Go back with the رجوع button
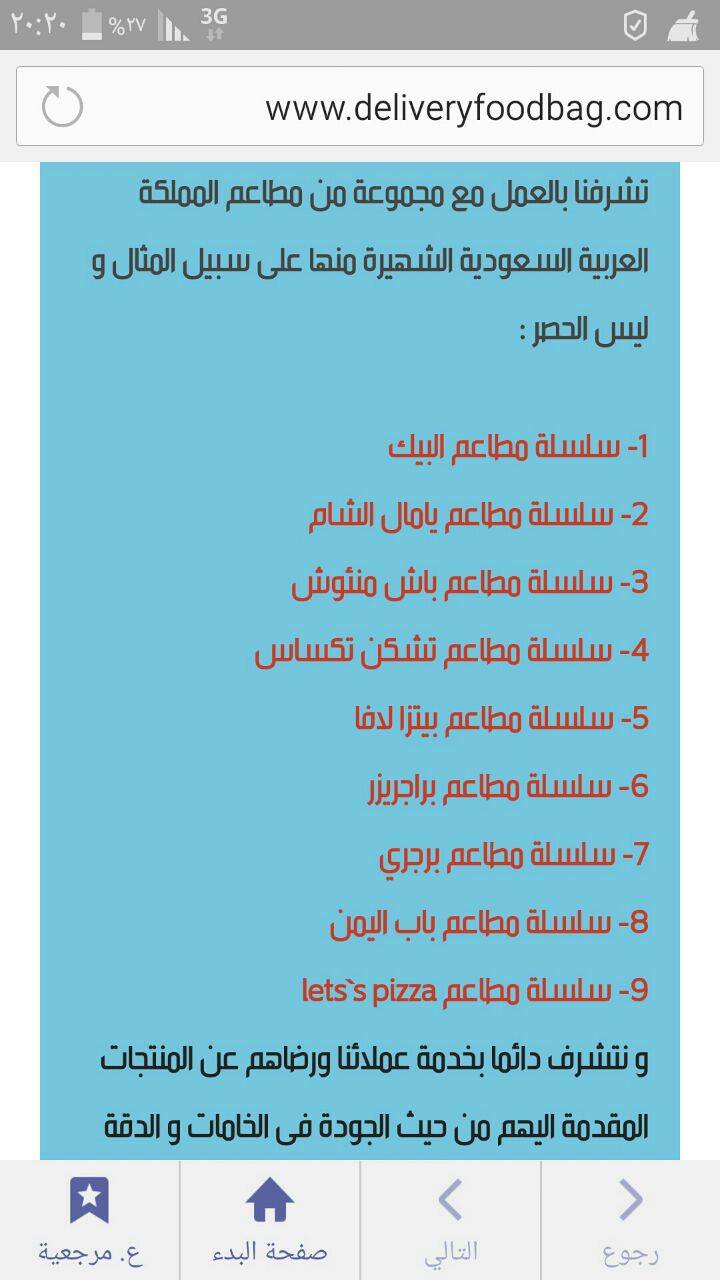Screen dimensions: 720x1280 [631, 1219]
